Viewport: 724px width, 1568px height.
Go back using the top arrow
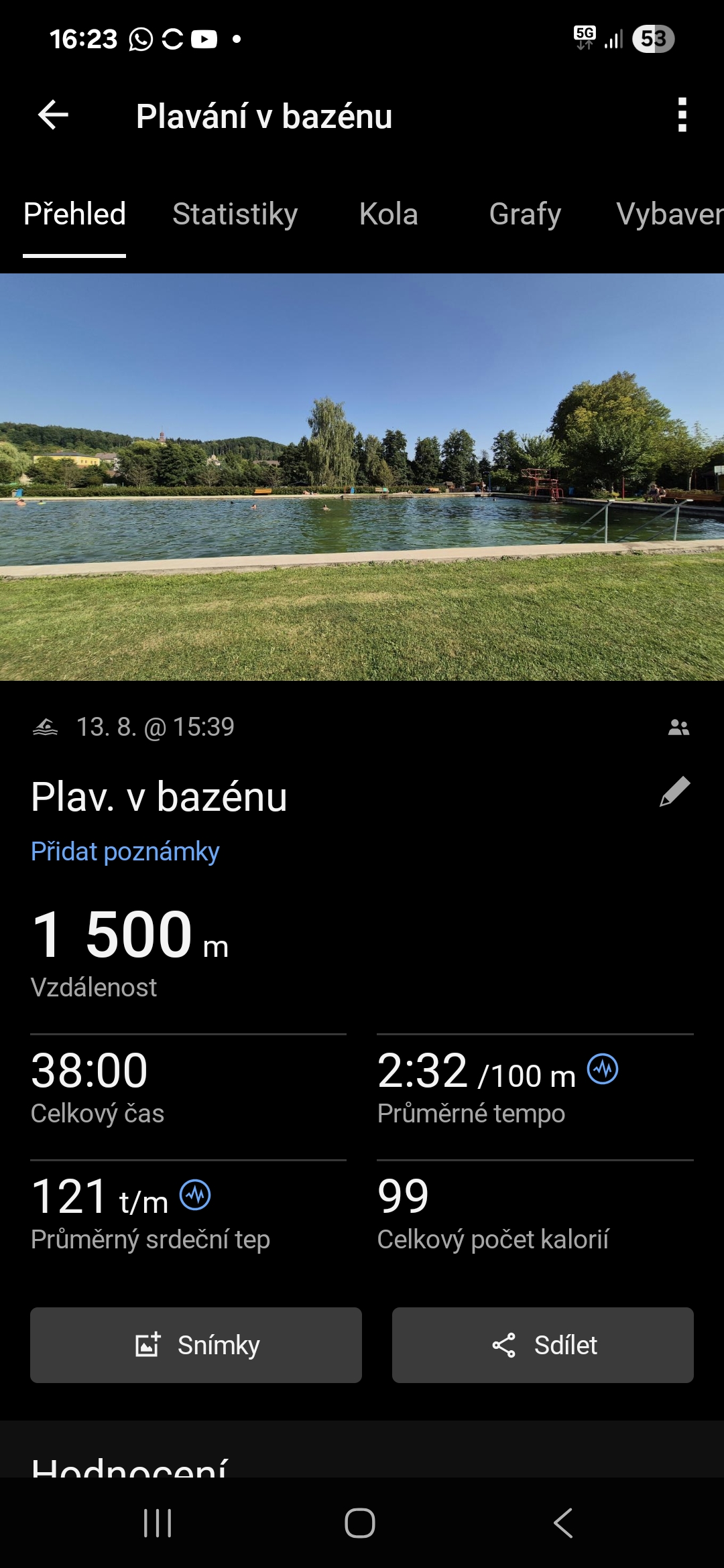point(53,115)
